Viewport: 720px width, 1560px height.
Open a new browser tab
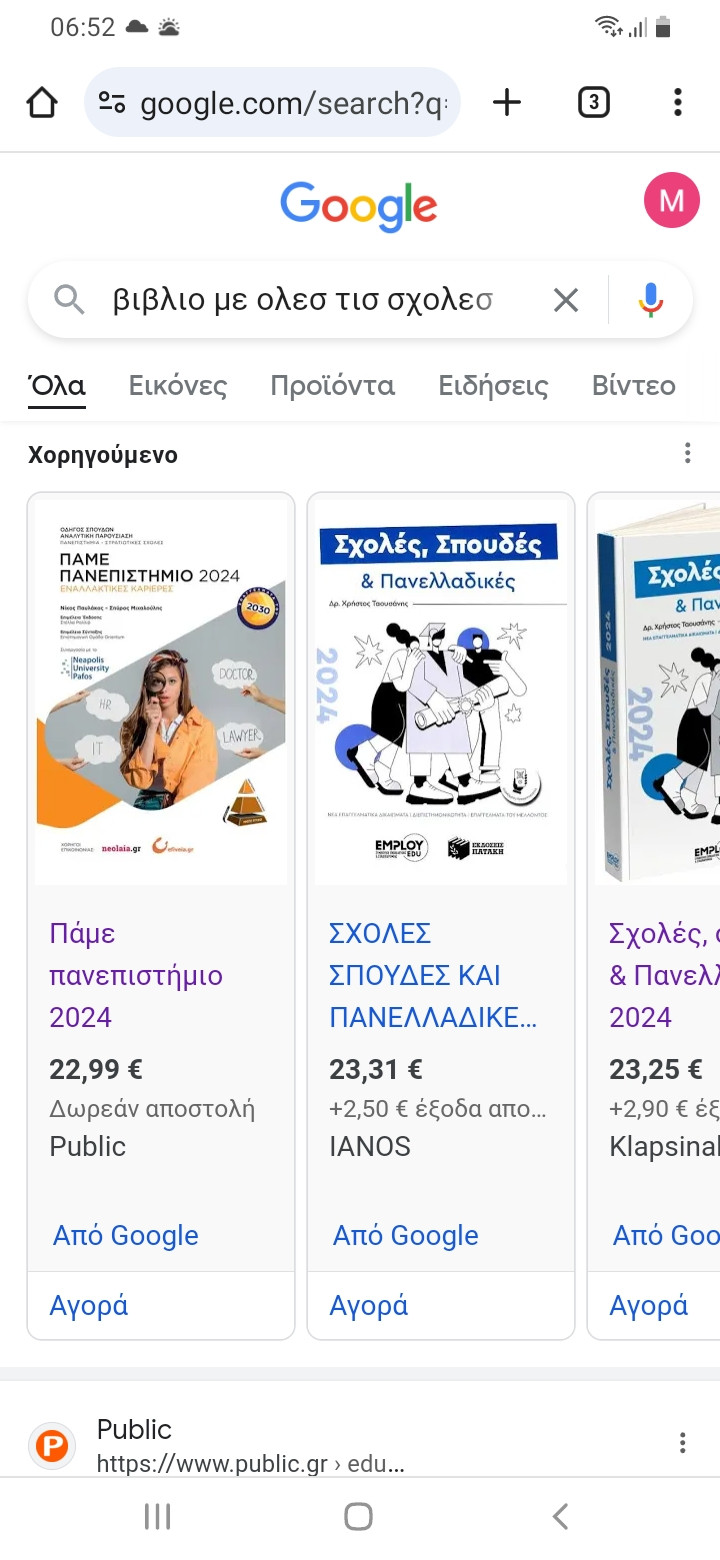507,102
